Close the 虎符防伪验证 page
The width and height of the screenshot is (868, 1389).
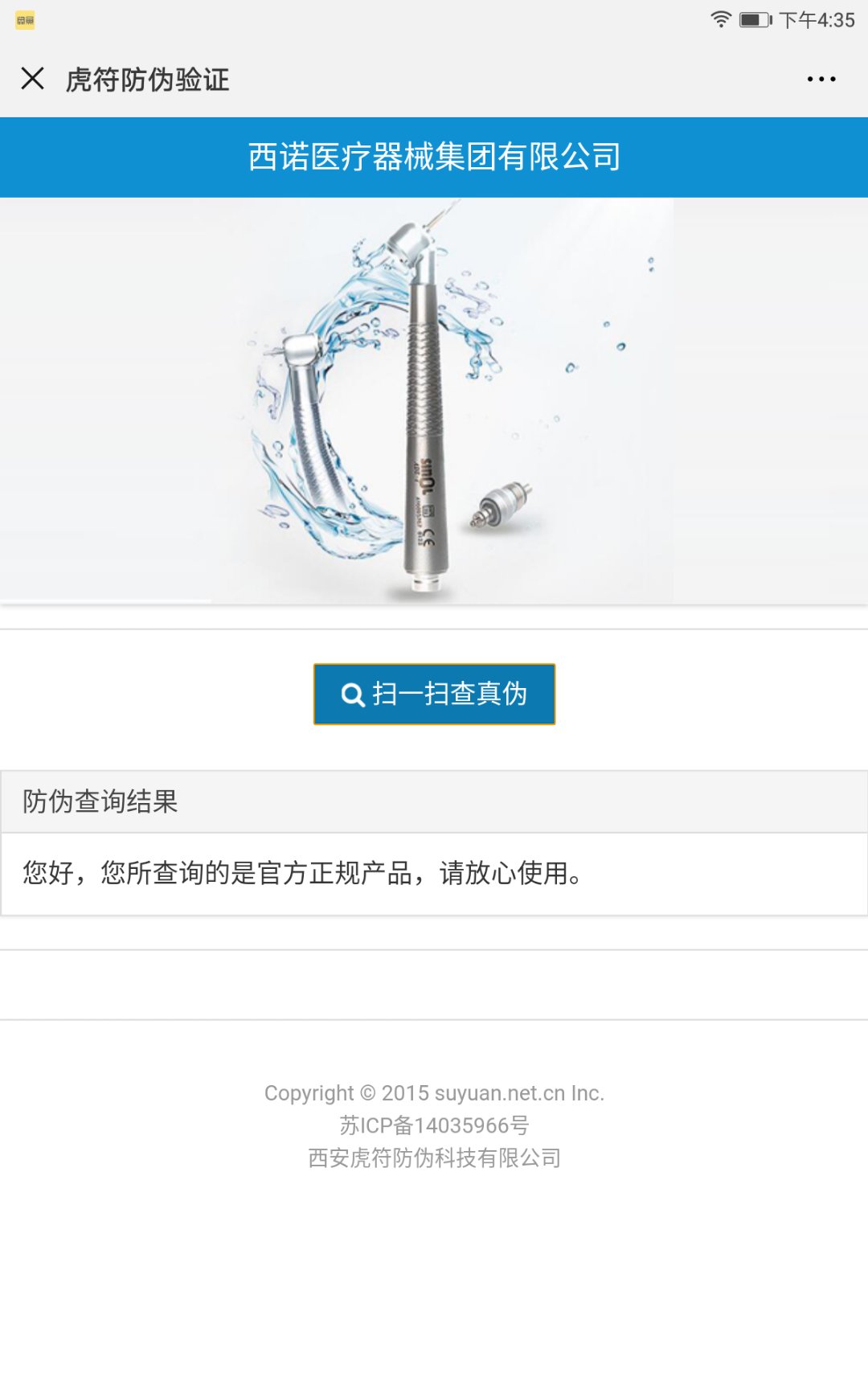[x=33, y=79]
